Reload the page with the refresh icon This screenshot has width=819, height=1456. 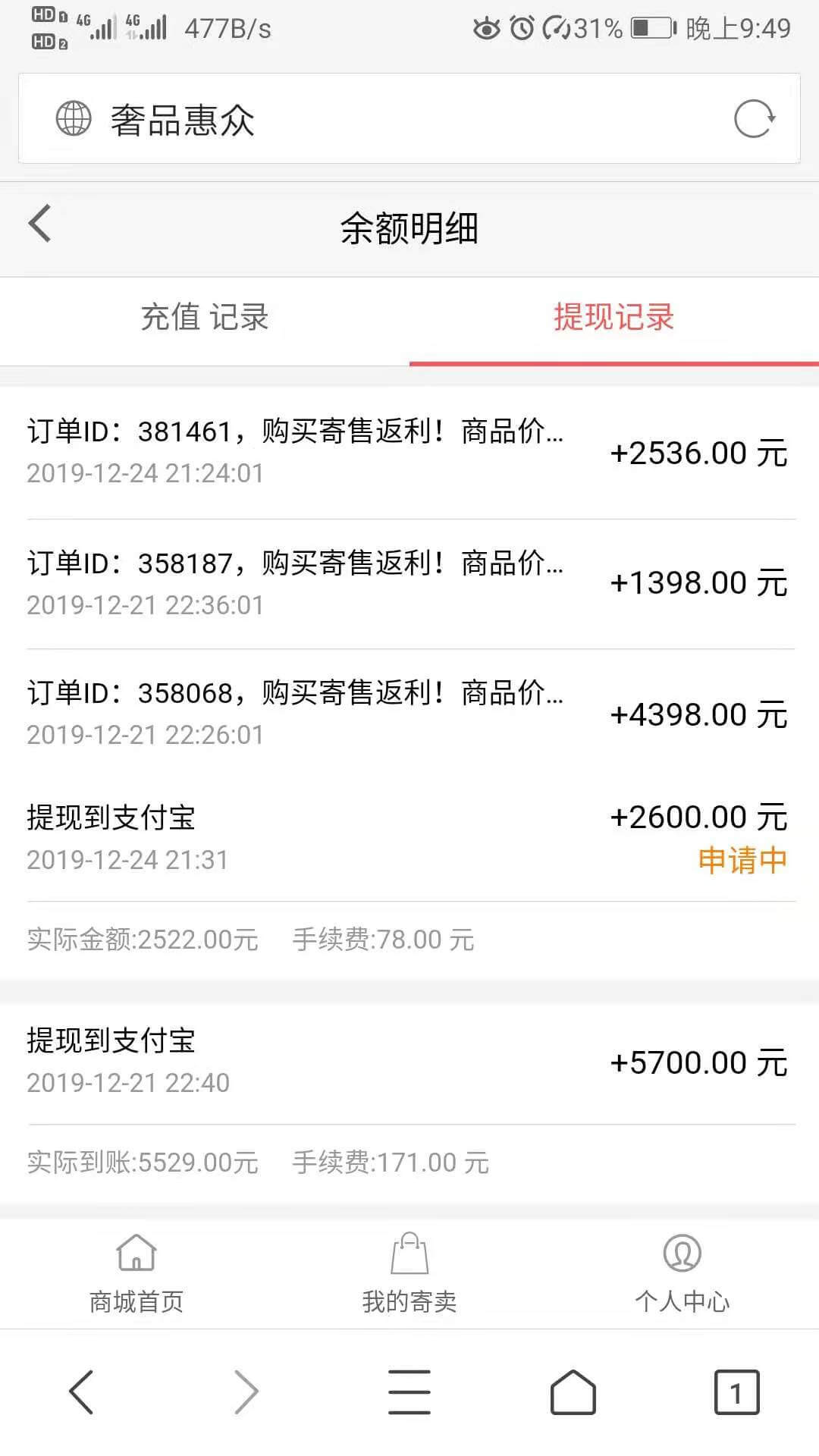tap(754, 119)
